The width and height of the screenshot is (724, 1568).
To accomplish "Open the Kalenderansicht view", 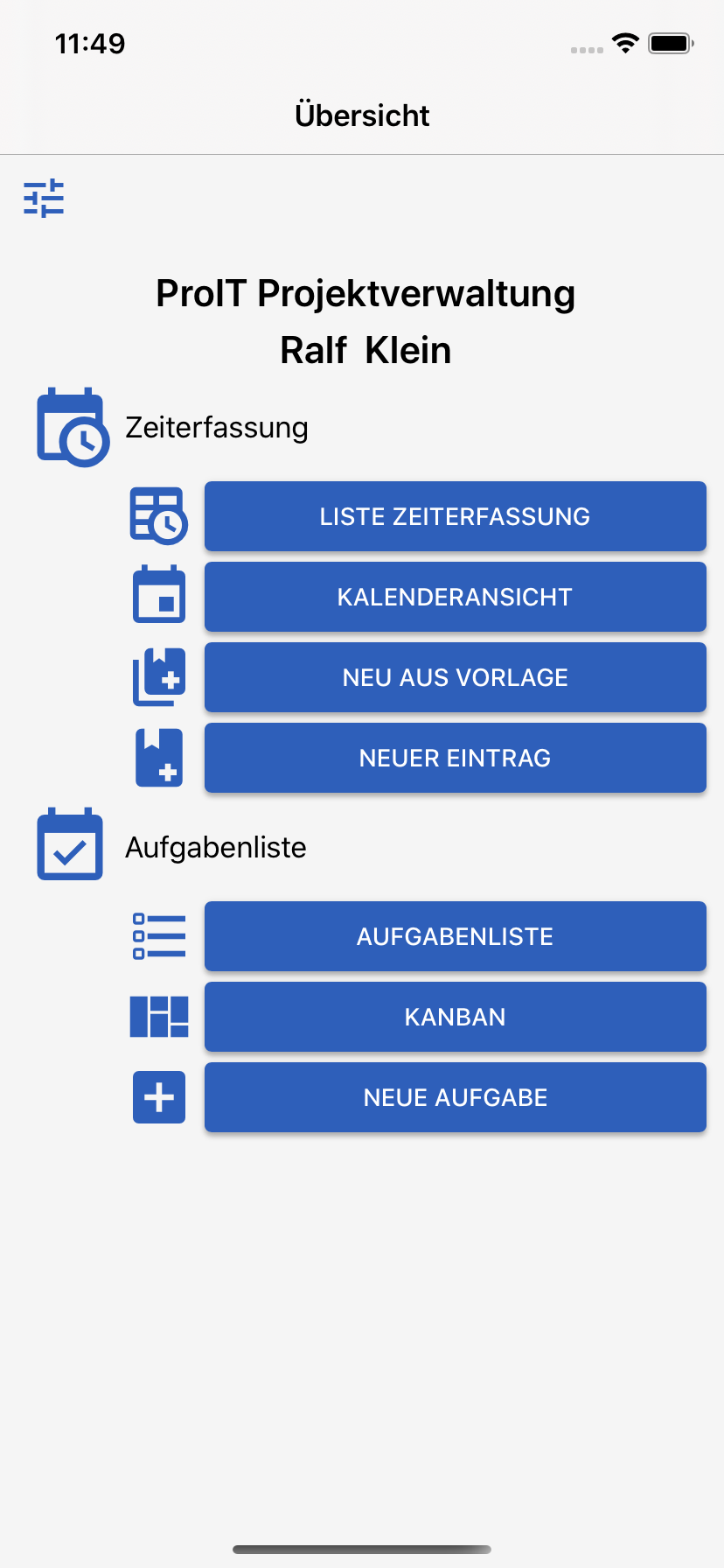I will [x=455, y=596].
